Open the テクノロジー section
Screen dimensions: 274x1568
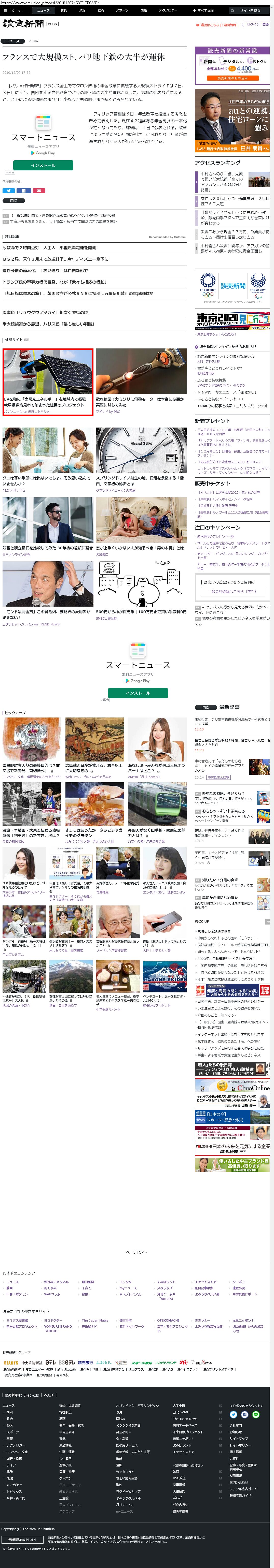coord(168,10)
